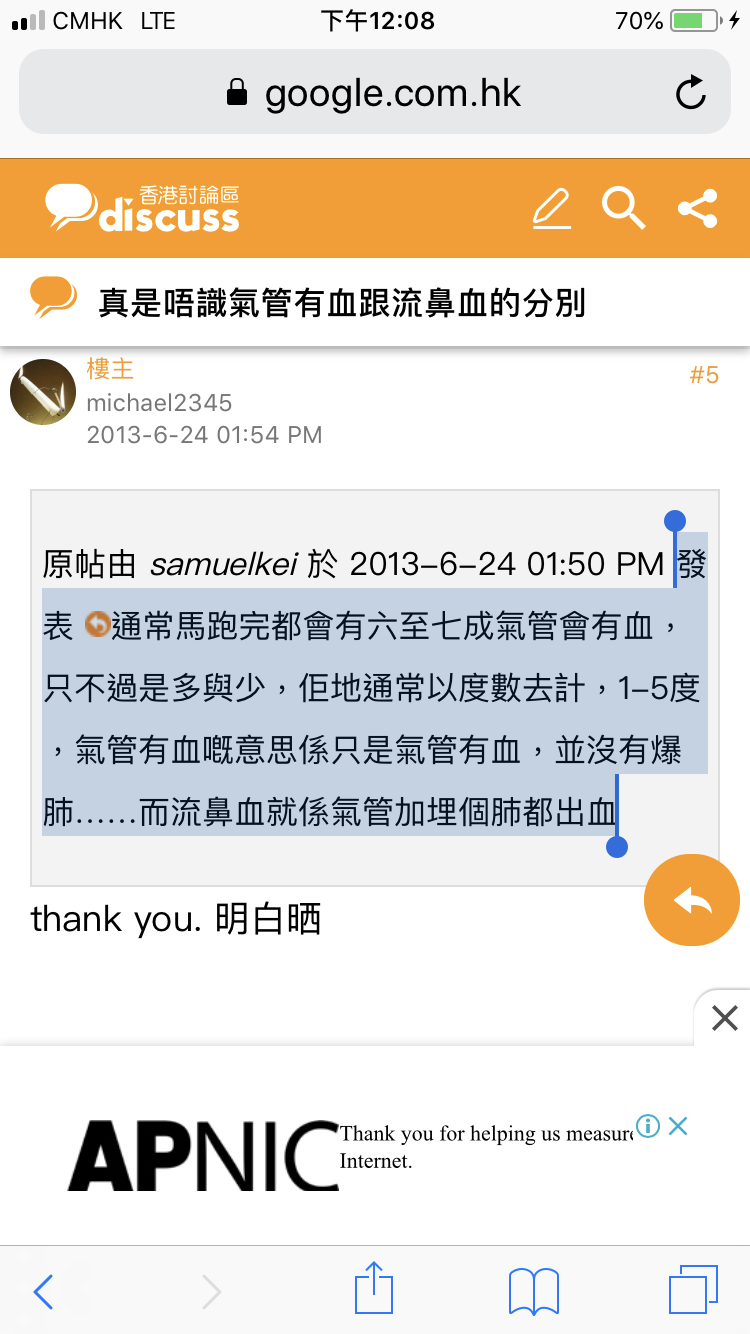Screen dimensions: 750x1334
Task: Open Safari share sheet
Action: 374,1288
